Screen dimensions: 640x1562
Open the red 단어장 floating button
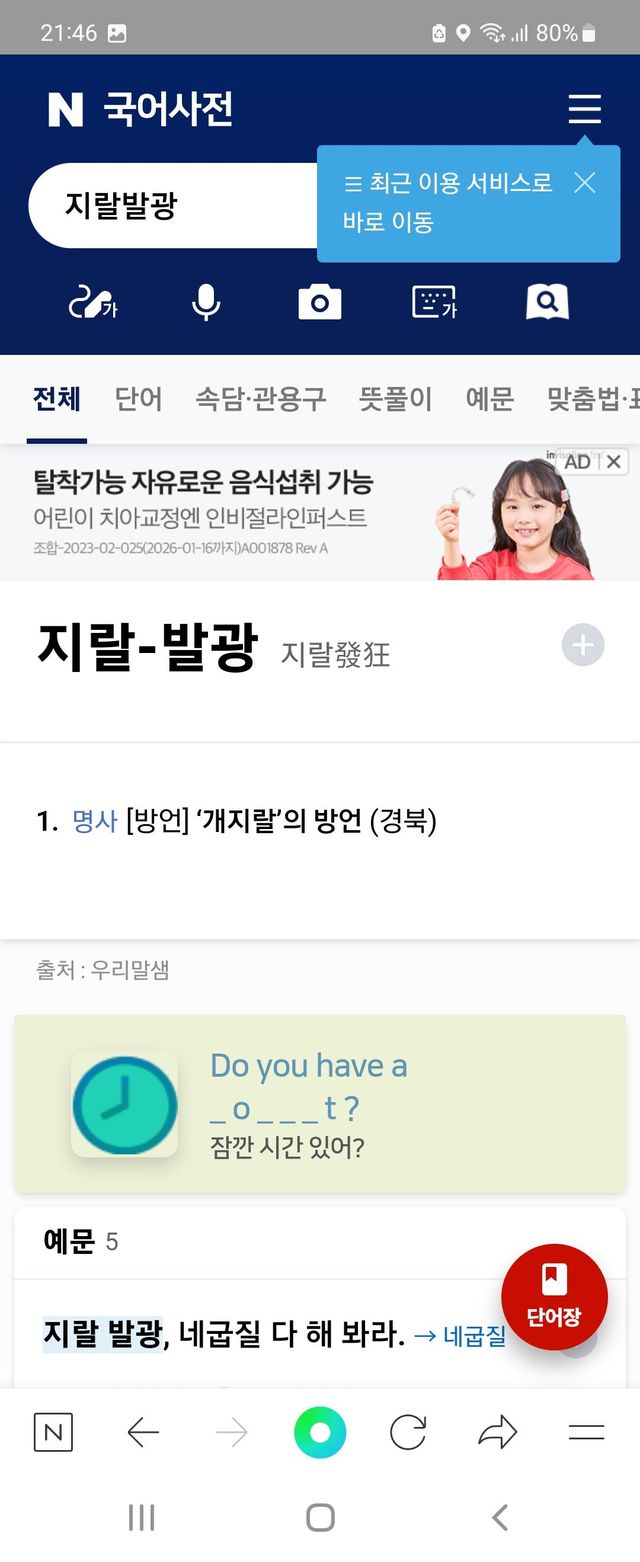tap(554, 1296)
